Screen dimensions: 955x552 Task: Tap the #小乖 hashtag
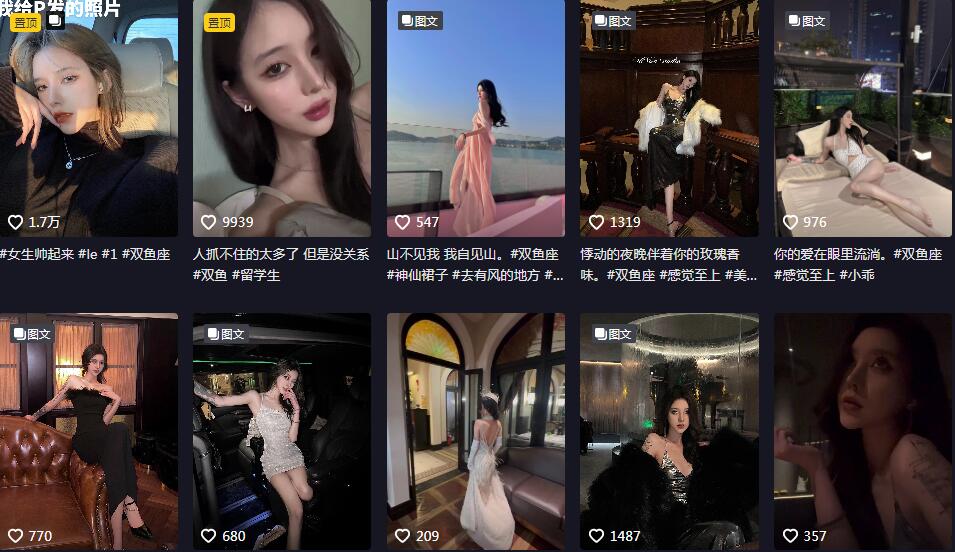pos(857,275)
